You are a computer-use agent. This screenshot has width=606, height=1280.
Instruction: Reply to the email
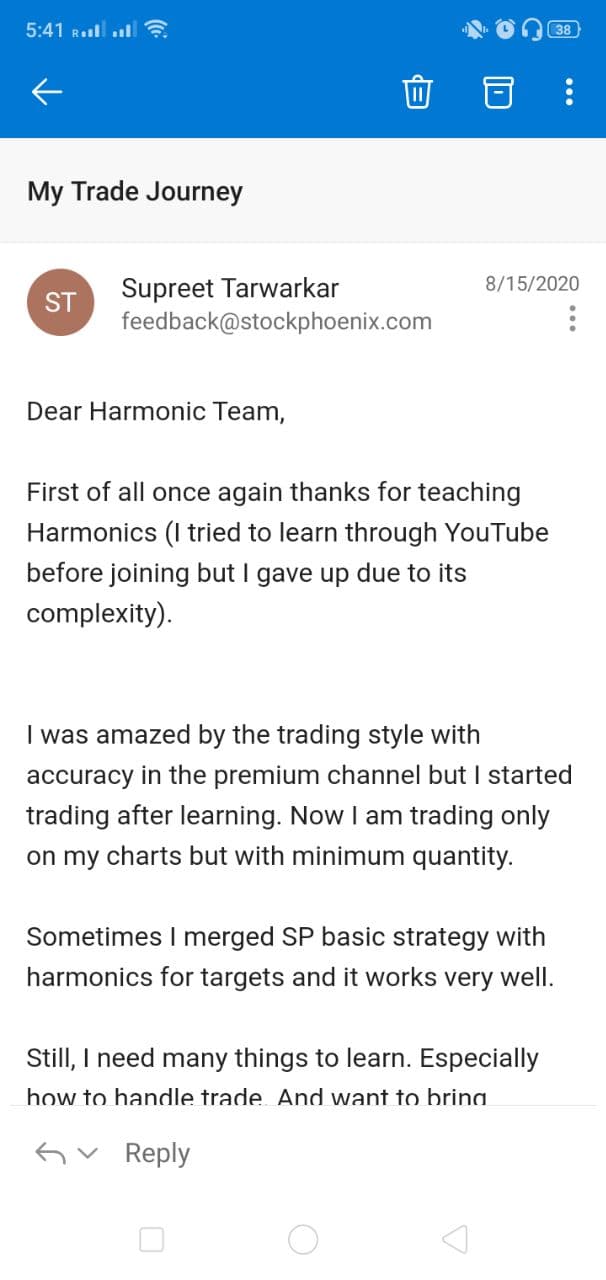157,1153
